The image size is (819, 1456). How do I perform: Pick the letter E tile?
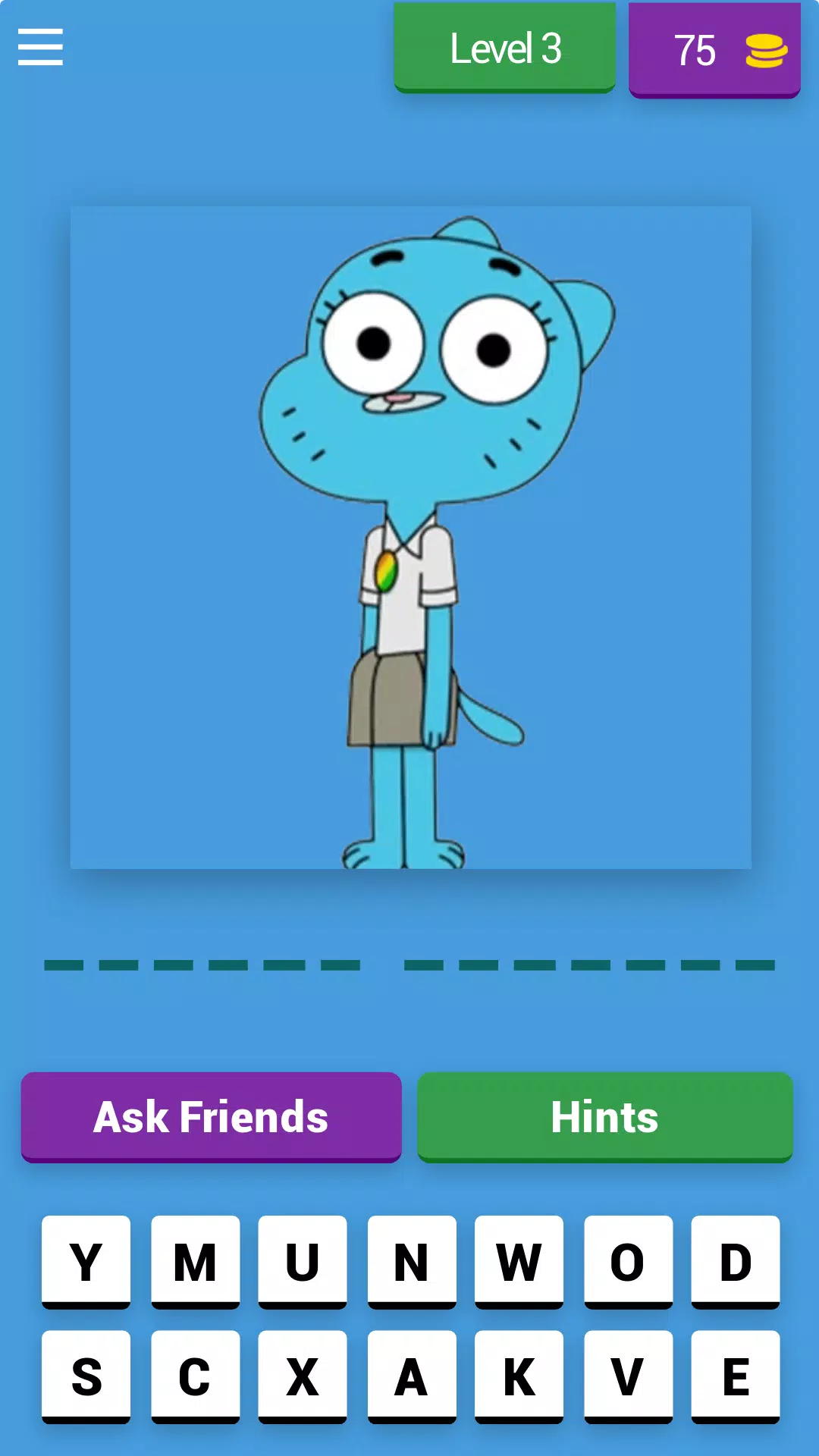point(735,1376)
